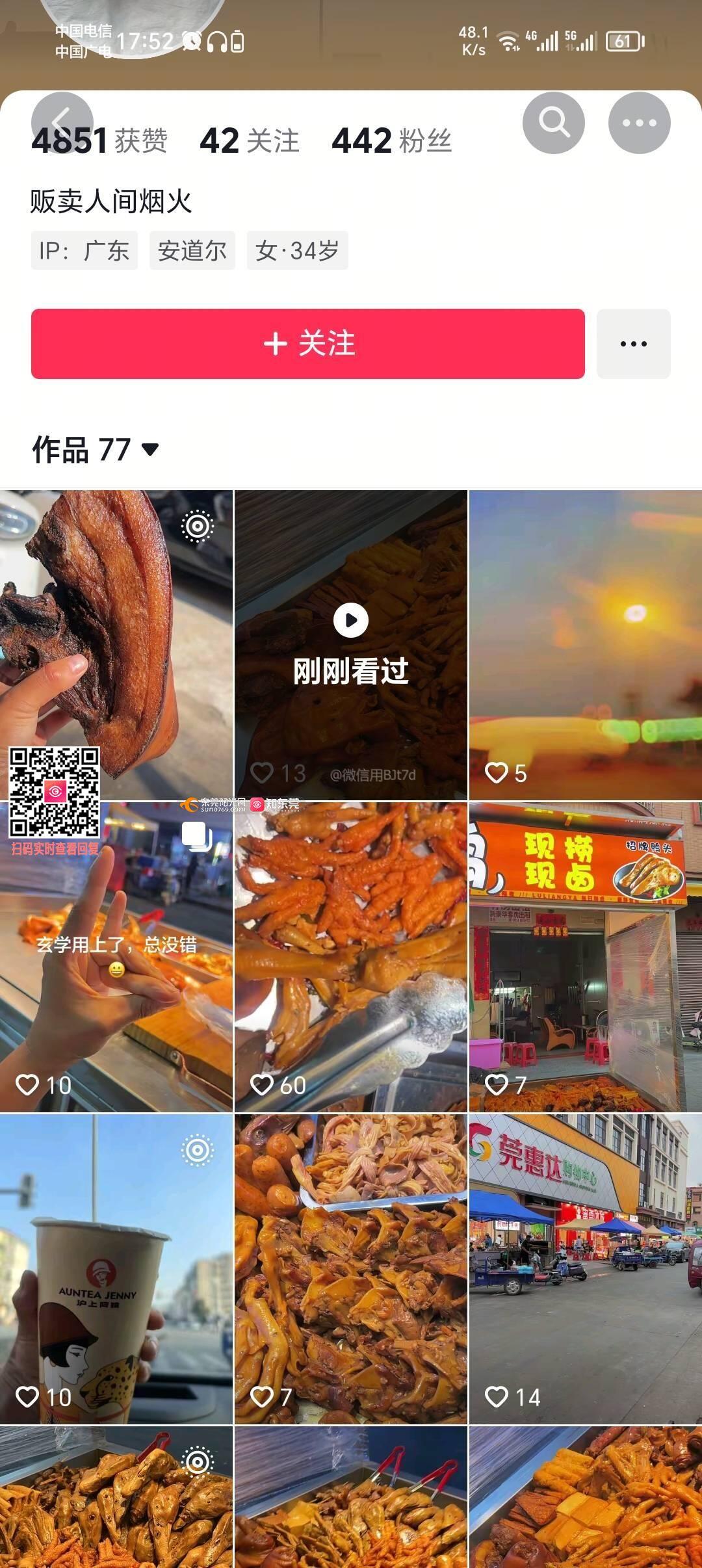This screenshot has height=1568, width=702.
Task: Open the sunset video with 5 likes
Action: [x=585, y=644]
